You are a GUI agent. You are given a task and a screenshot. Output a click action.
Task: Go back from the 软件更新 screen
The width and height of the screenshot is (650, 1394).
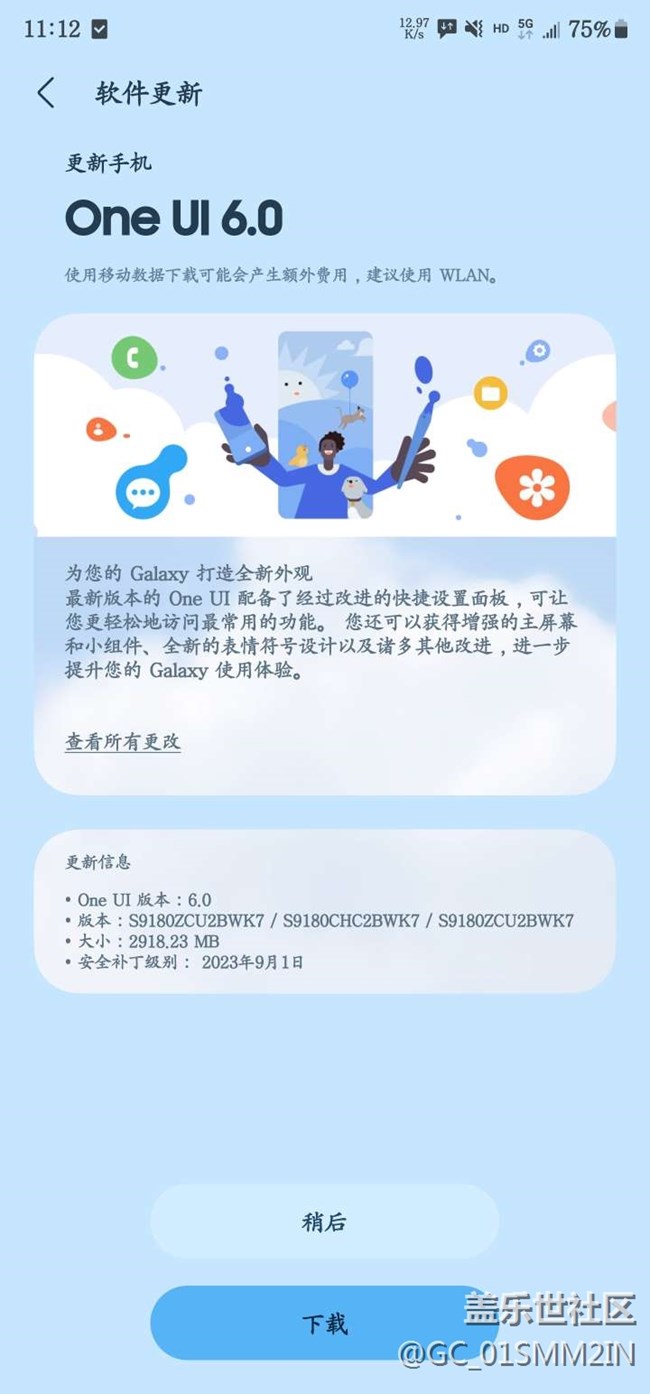point(45,94)
